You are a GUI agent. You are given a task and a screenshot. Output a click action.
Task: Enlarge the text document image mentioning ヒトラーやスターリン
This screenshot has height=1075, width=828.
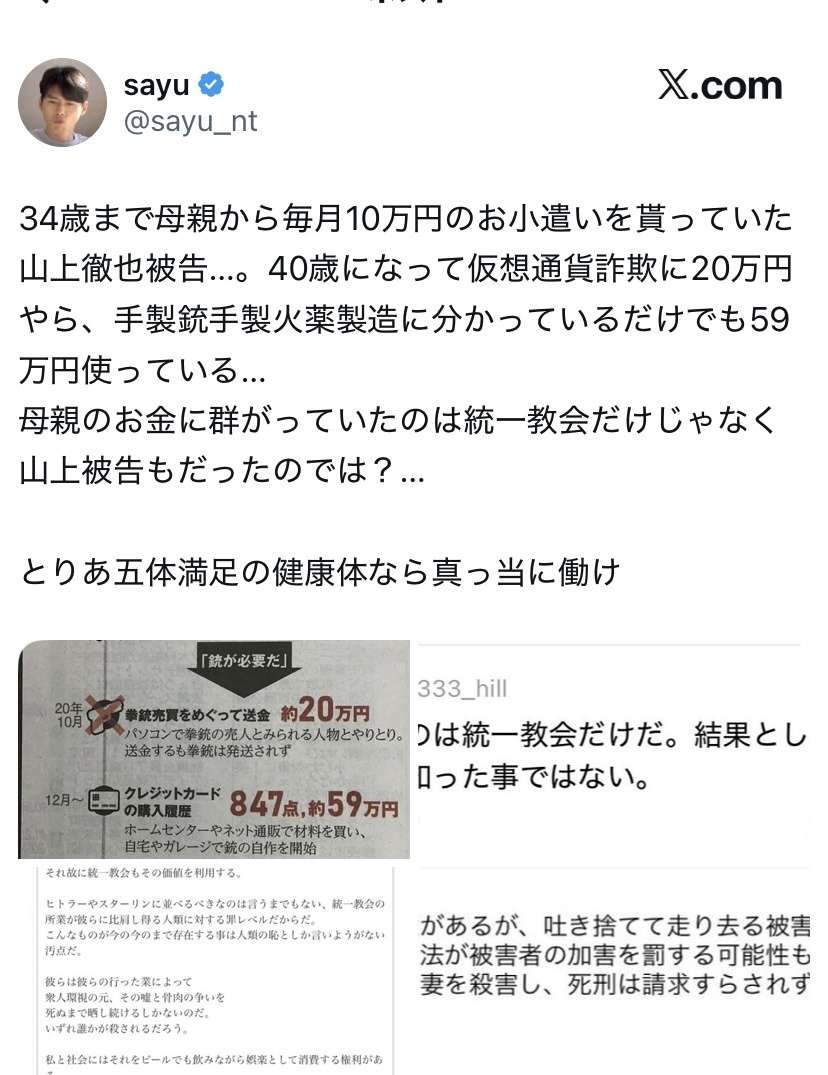coord(214,969)
